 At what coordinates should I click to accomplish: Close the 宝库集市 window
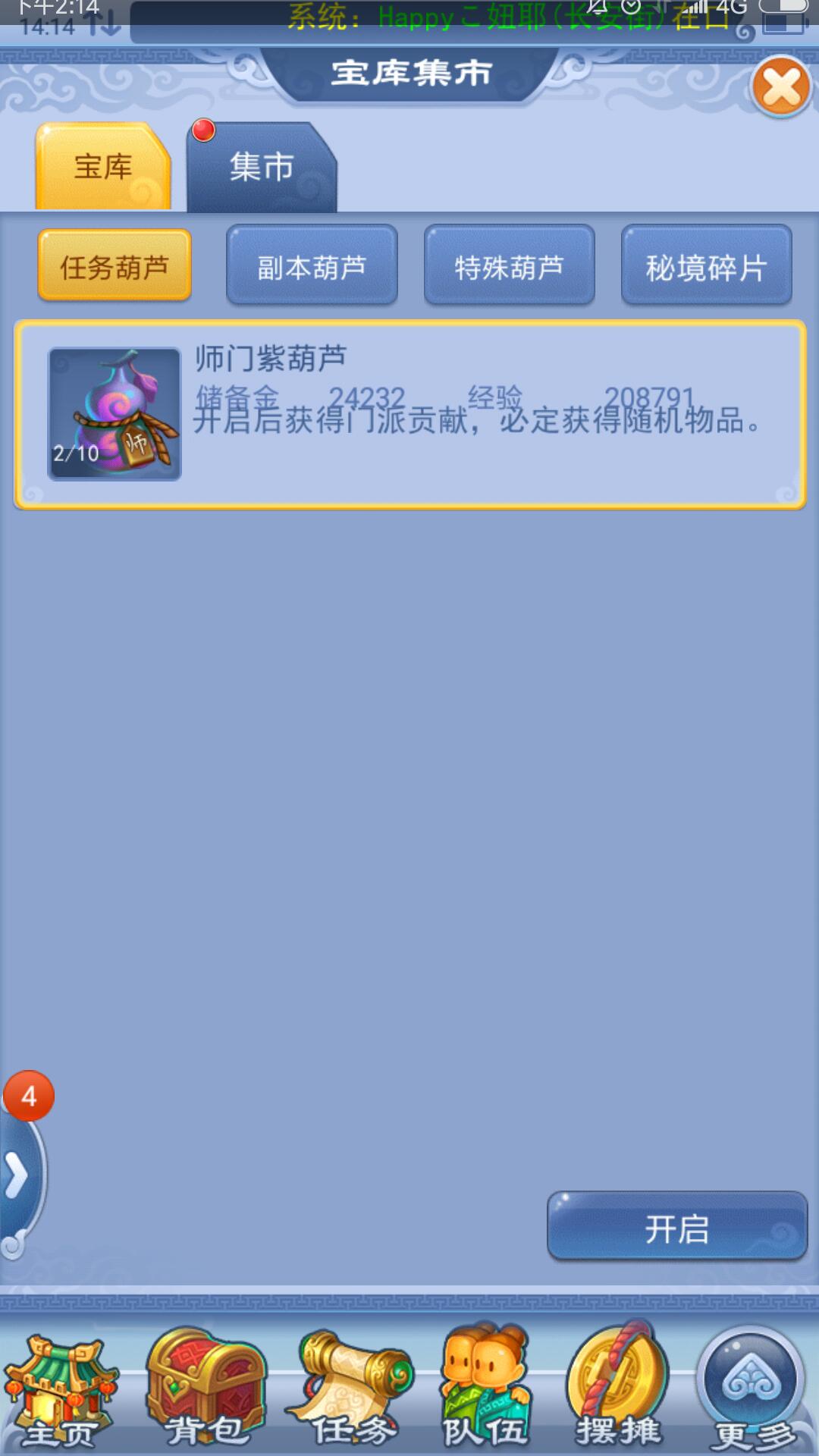781,87
